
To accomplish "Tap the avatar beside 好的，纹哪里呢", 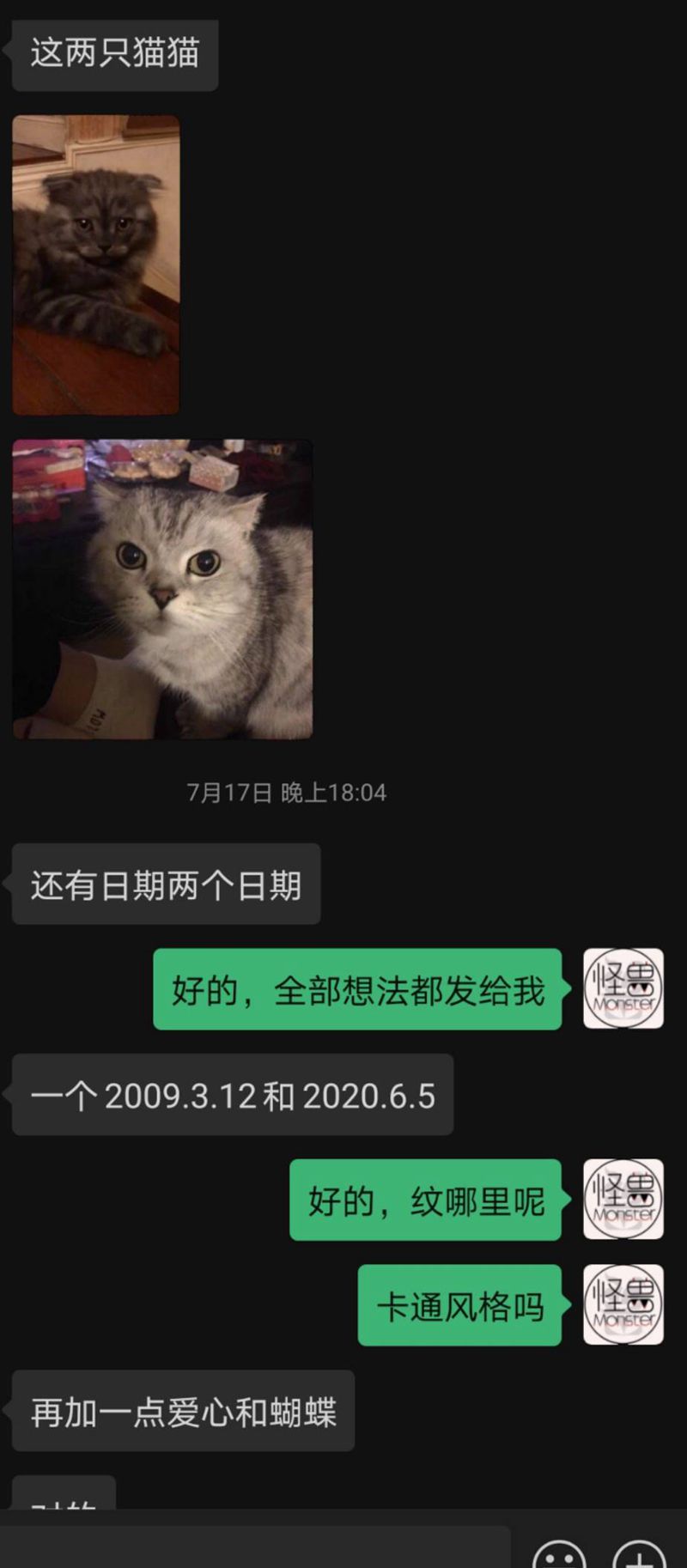I will coord(623,1199).
